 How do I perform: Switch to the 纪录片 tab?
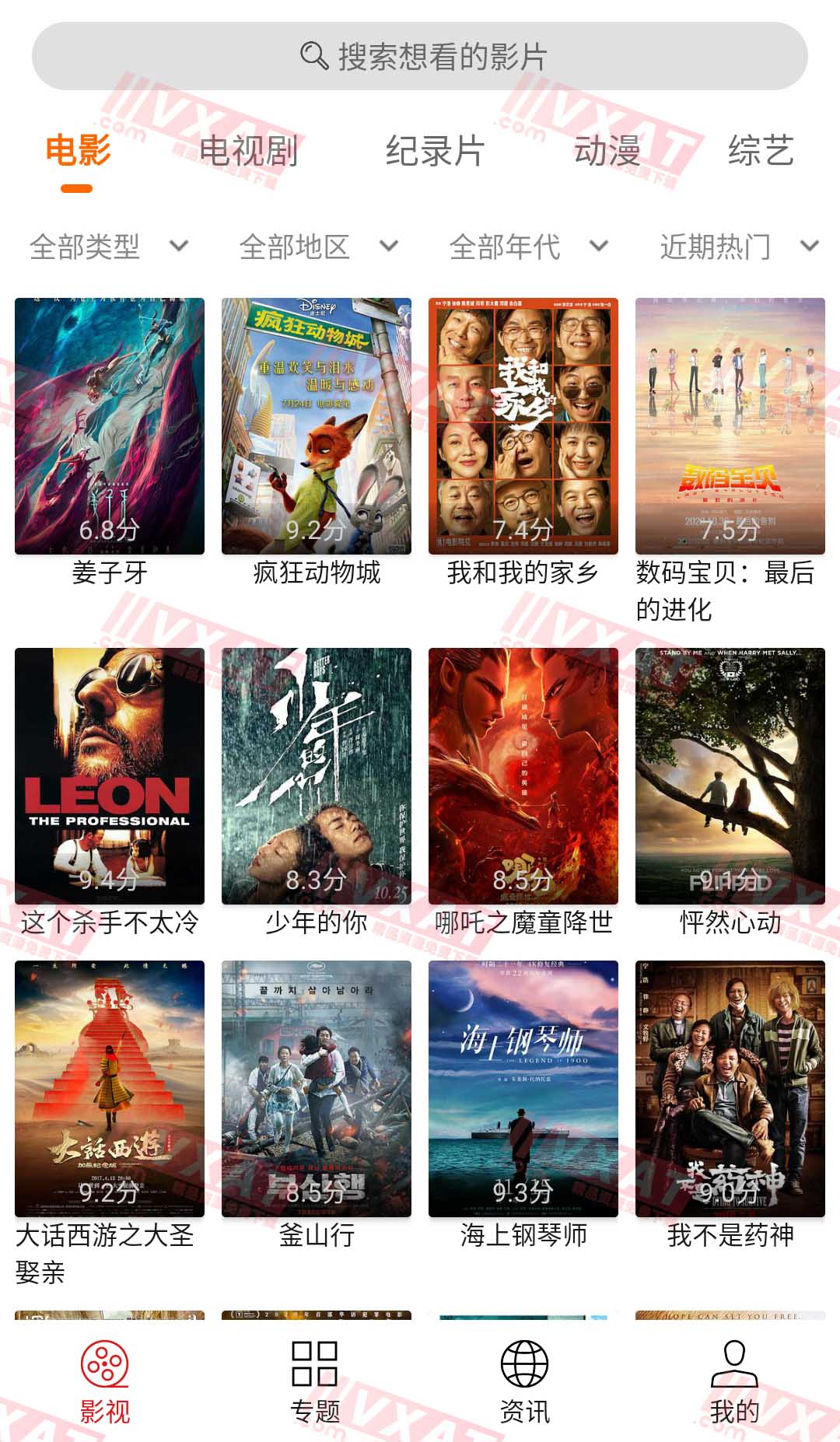435,151
